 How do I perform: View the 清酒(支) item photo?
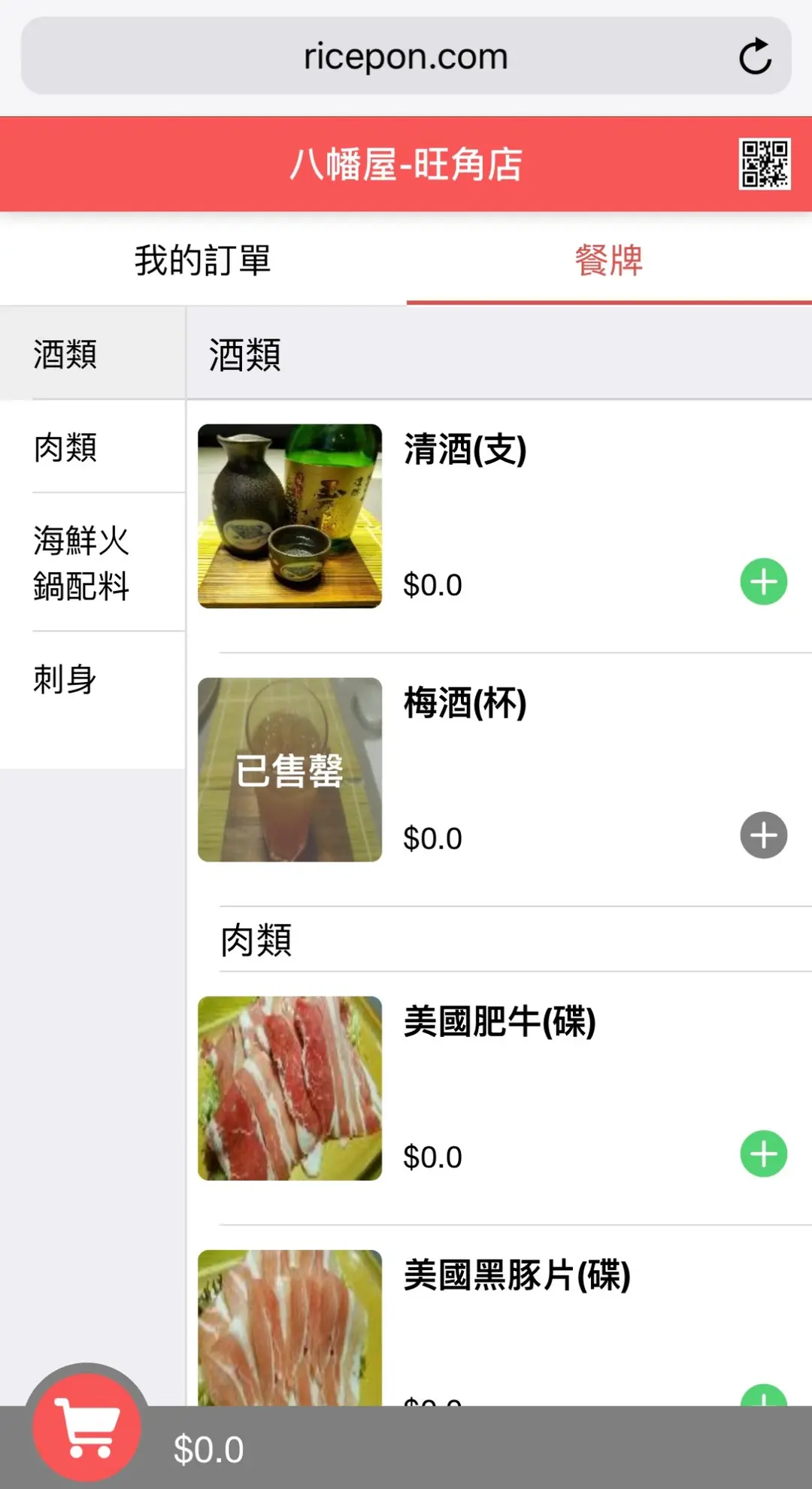pos(289,516)
